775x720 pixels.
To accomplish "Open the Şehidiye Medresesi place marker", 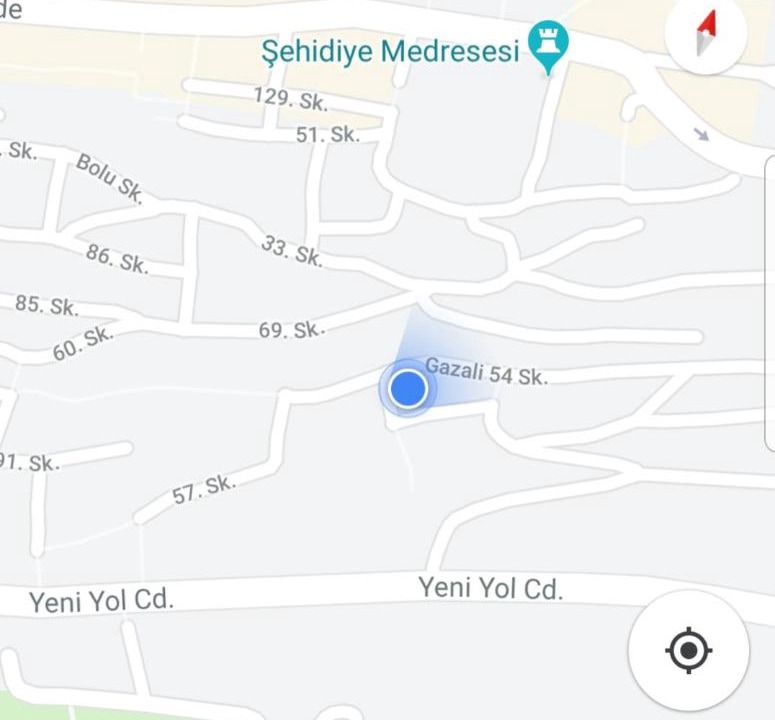I will pos(548,45).
